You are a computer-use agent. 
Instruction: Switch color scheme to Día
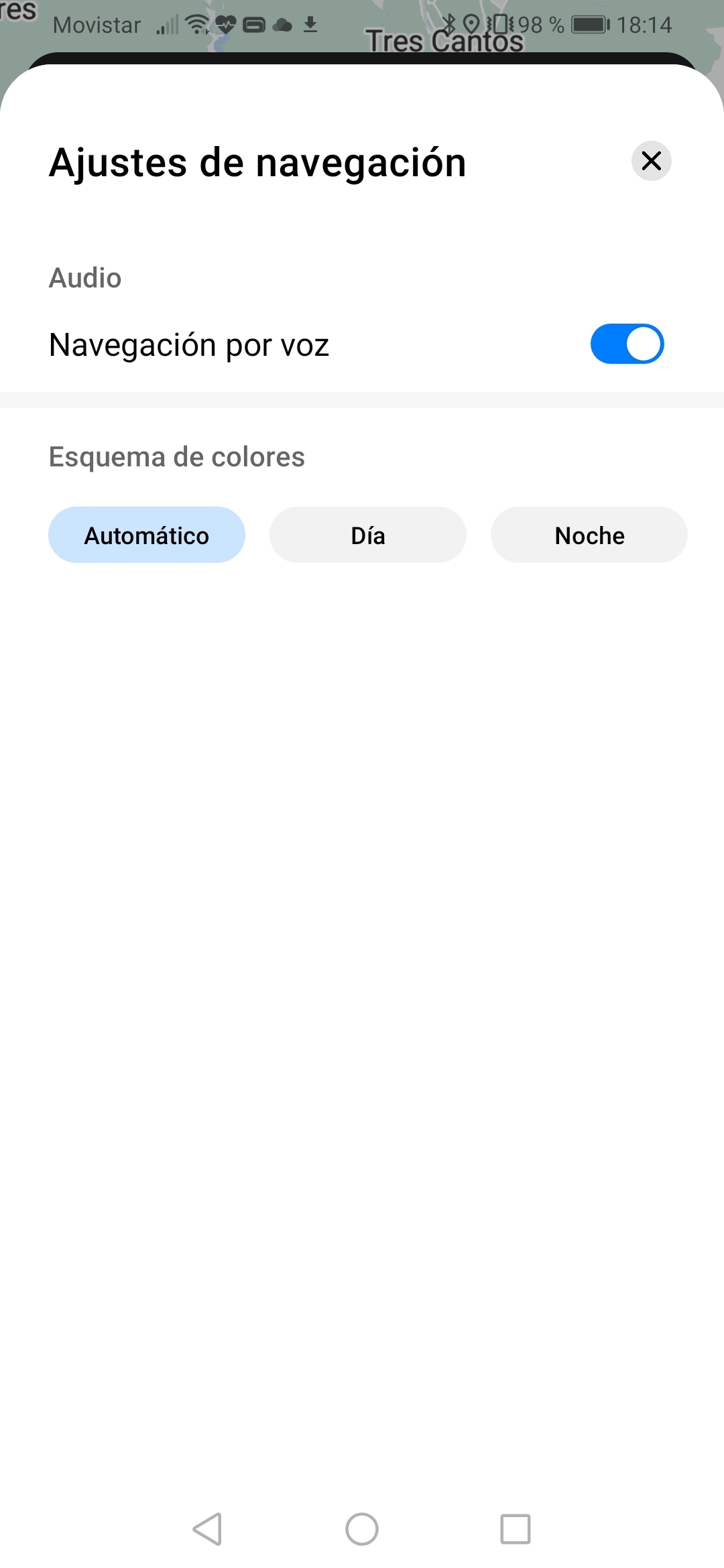click(368, 535)
